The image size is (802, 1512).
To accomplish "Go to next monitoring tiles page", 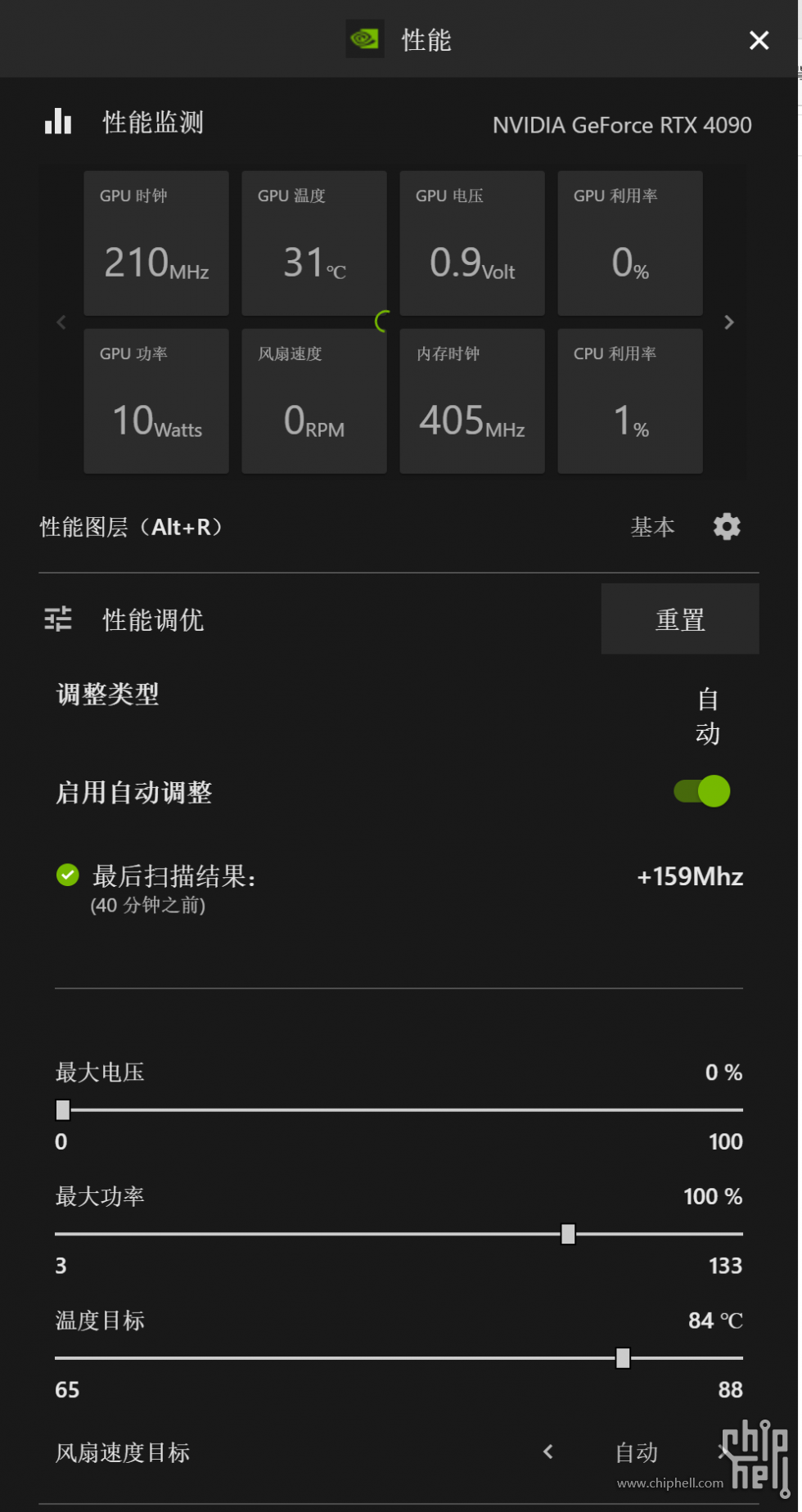I will [728, 322].
